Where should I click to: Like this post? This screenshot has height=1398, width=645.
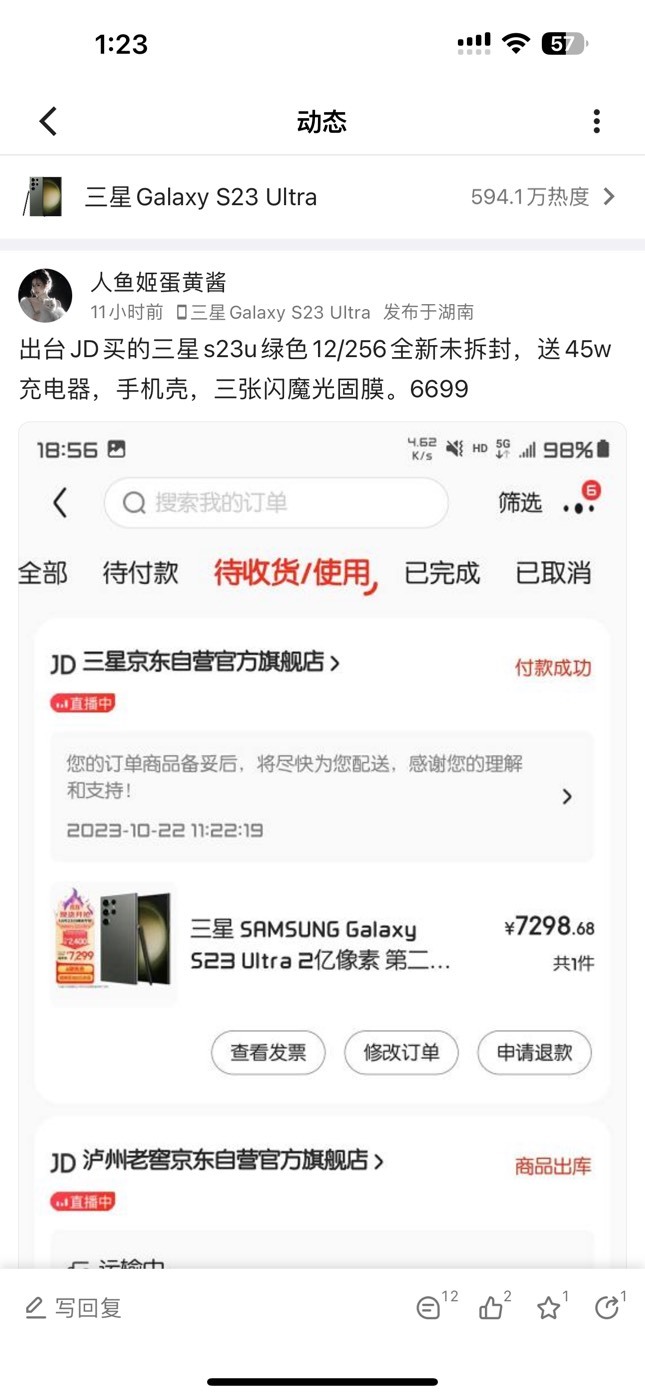click(494, 1306)
